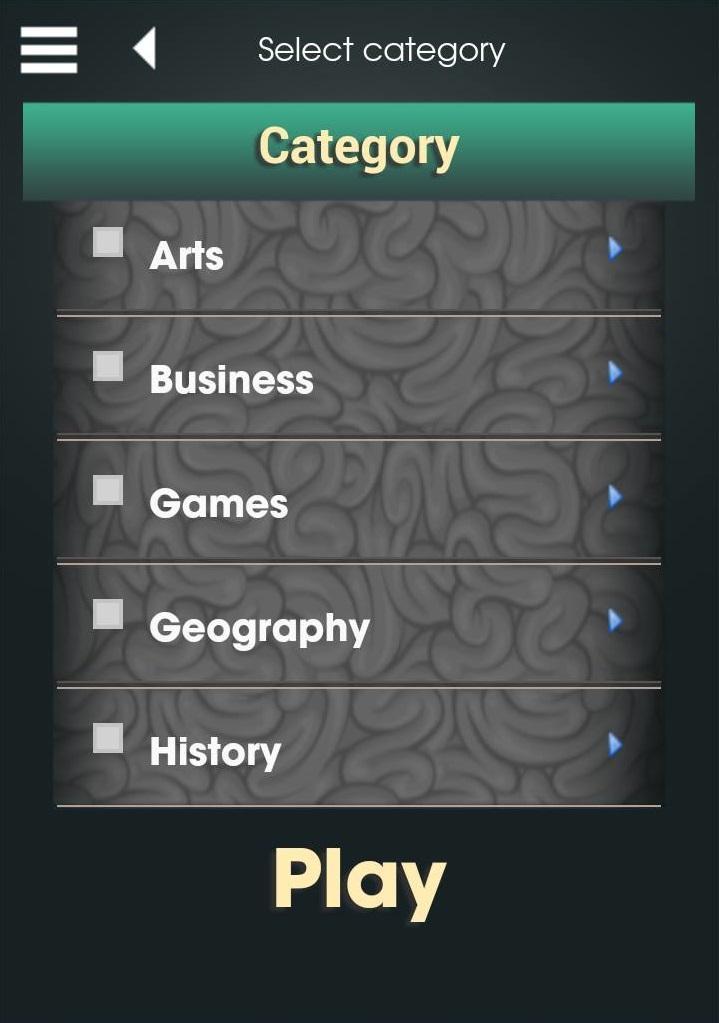Tick the Geography checkbox

[108, 615]
